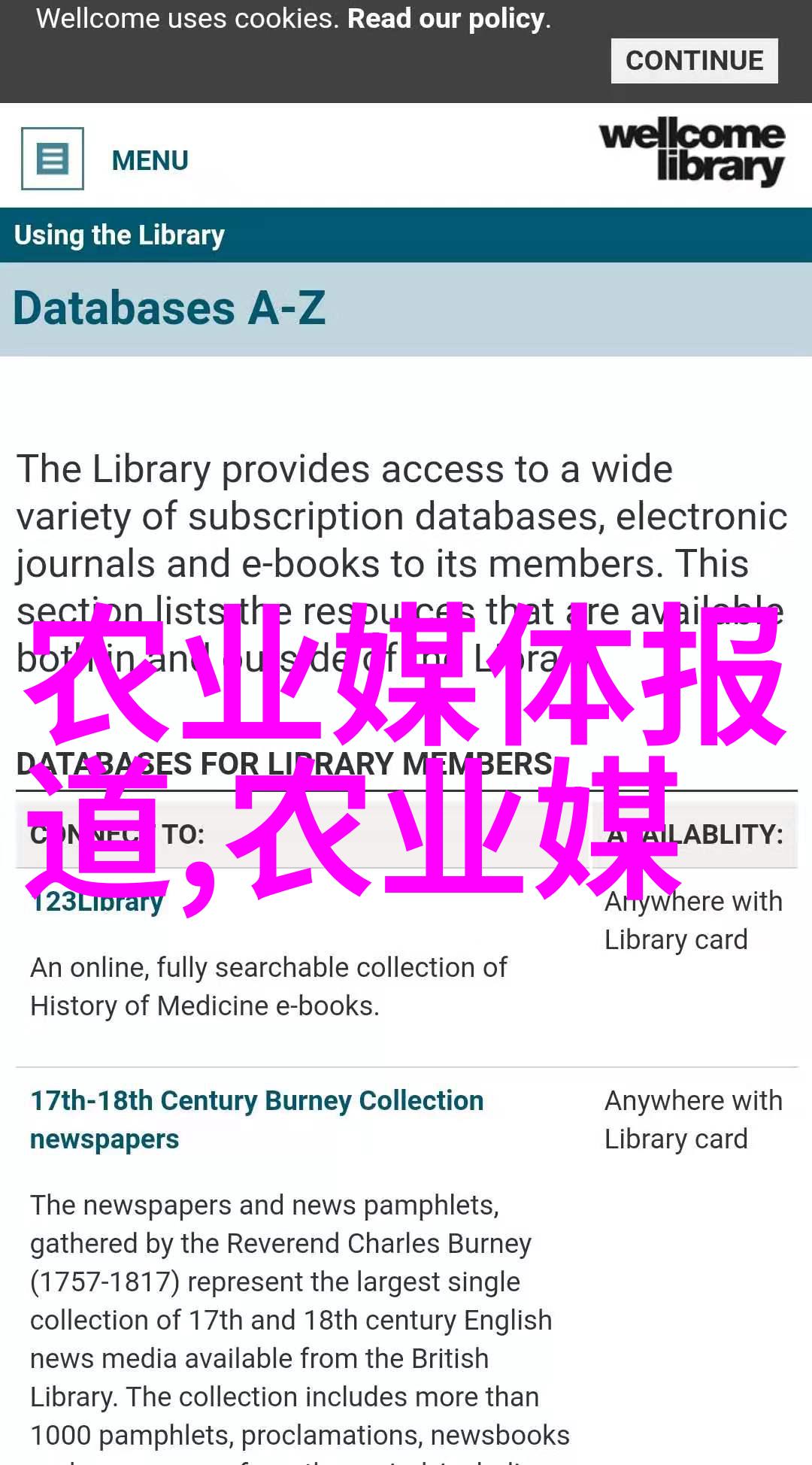Open the 123Library database link
This screenshot has width=812, height=1465.
pyautogui.click(x=98, y=902)
